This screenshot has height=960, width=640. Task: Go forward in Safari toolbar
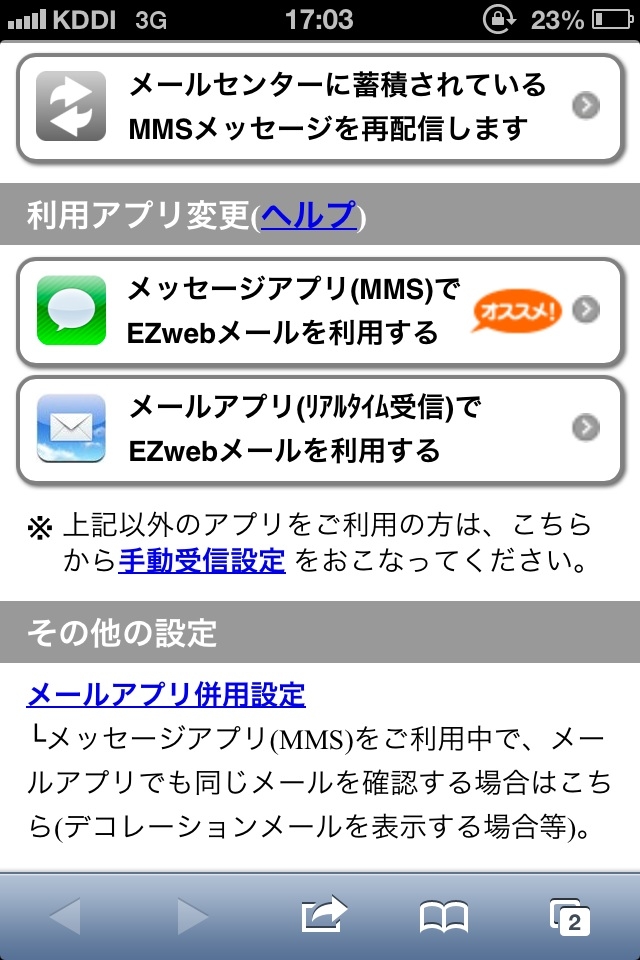click(x=192, y=915)
